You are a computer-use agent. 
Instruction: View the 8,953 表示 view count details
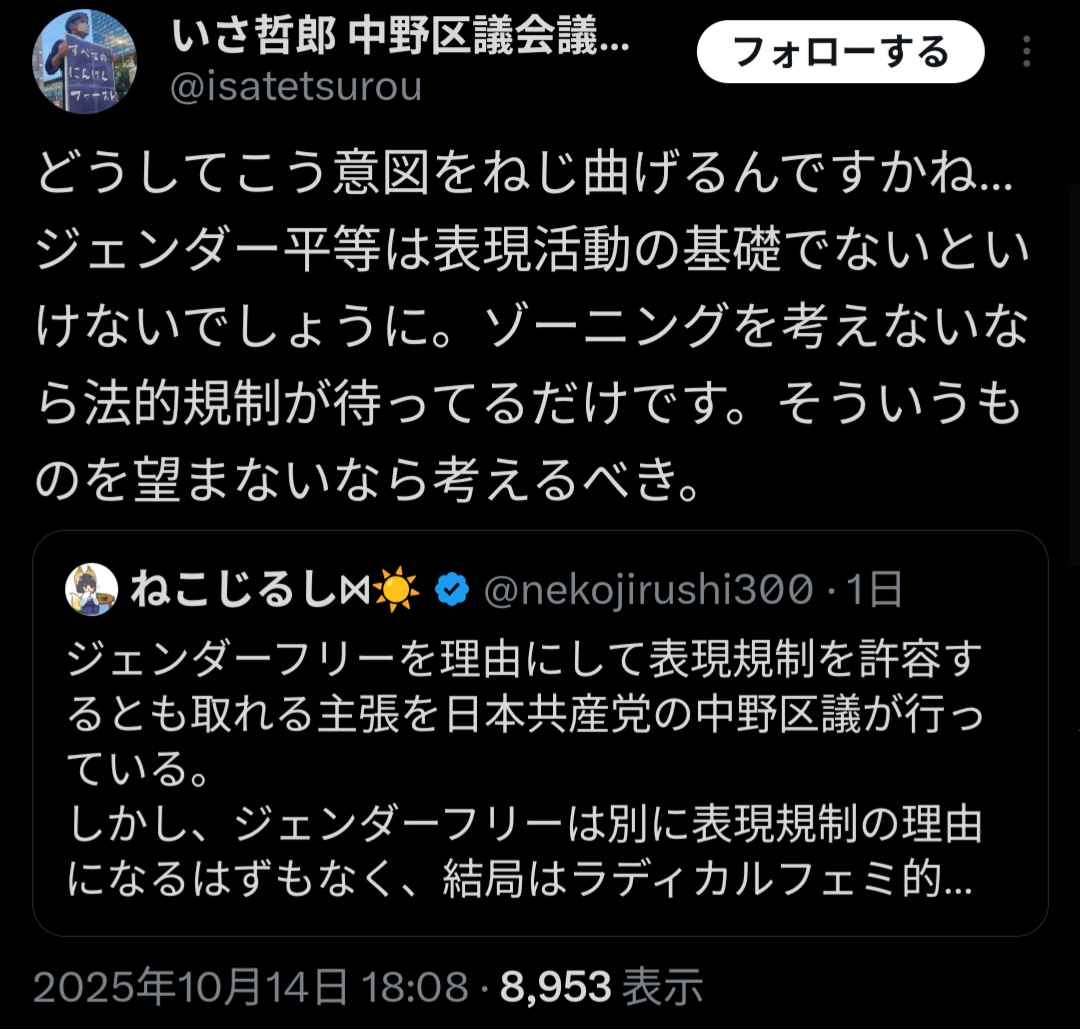click(x=601, y=988)
